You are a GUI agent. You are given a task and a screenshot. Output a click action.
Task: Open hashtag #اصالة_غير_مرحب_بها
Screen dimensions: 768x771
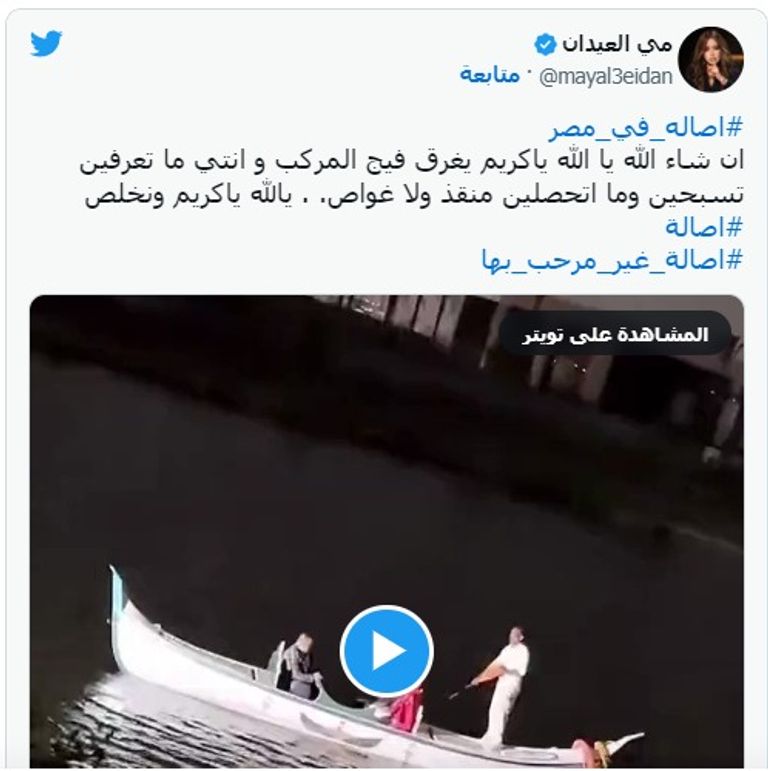(612, 259)
